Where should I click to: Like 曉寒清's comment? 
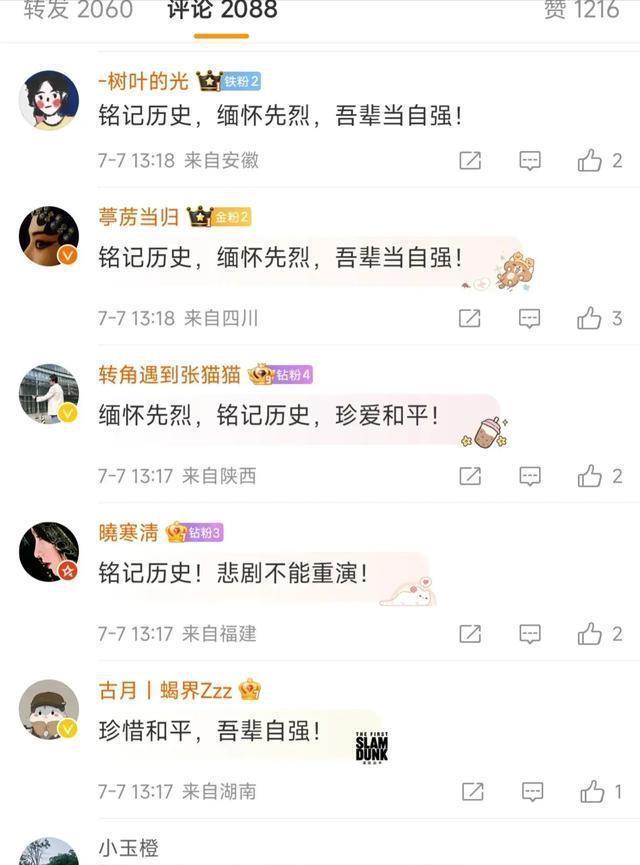[x=590, y=634]
